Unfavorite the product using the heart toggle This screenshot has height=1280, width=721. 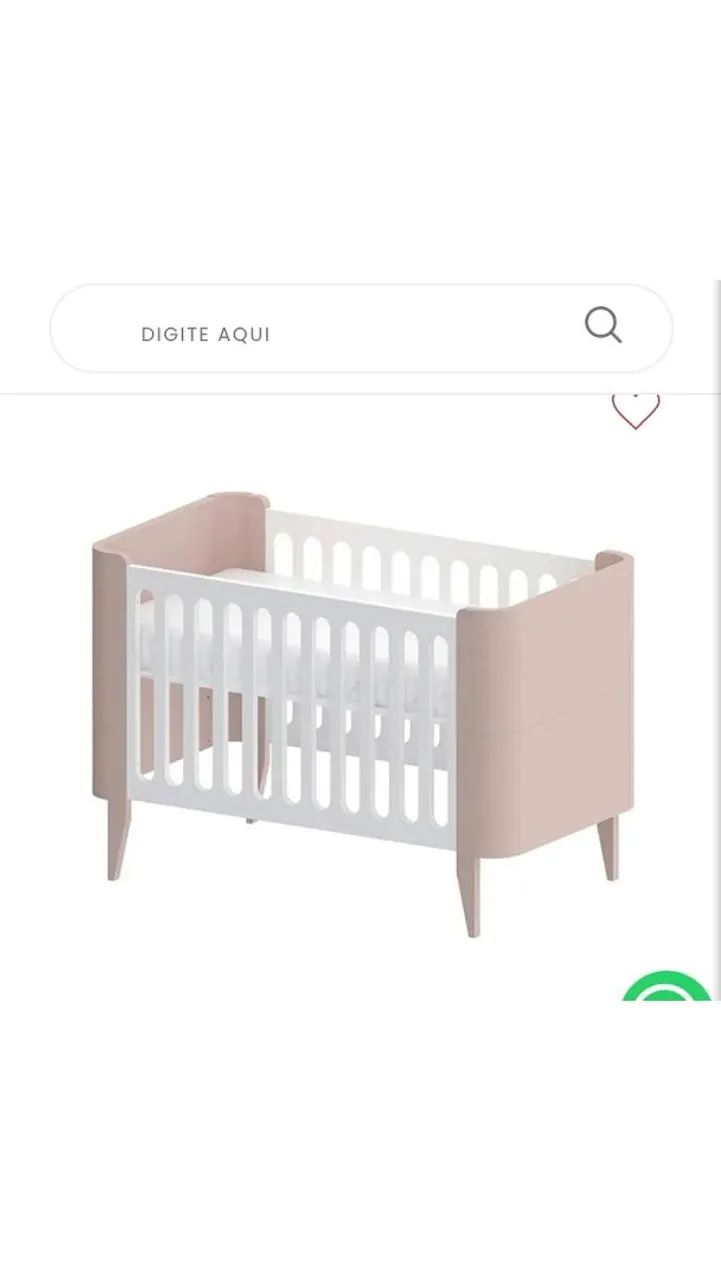pos(634,409)
